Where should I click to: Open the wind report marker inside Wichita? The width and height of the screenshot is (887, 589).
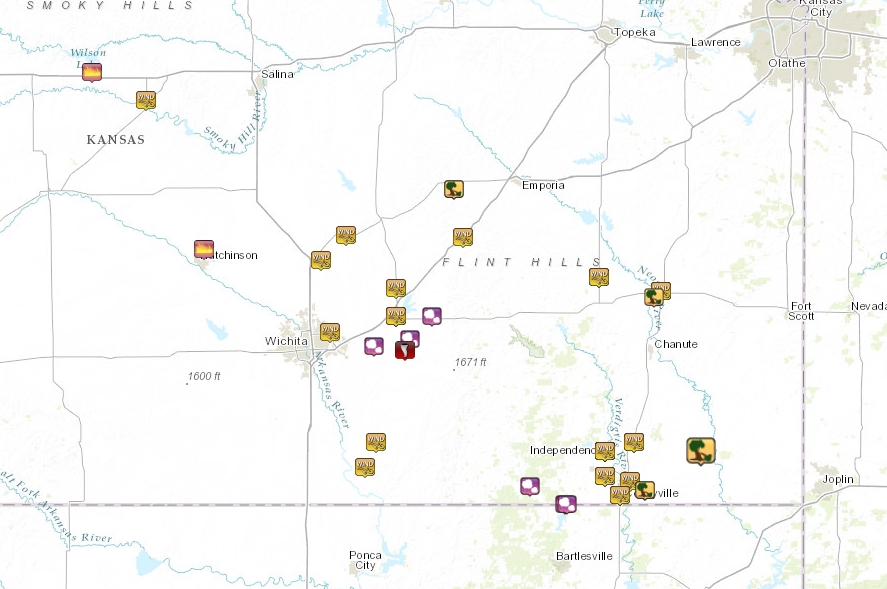(329, 331)
